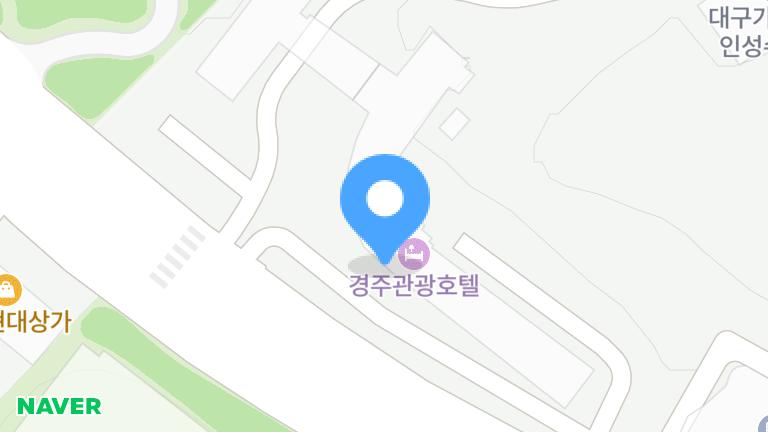Tap the blue location pin marker
The image size is (768, 432).
(x=385, y=202)
